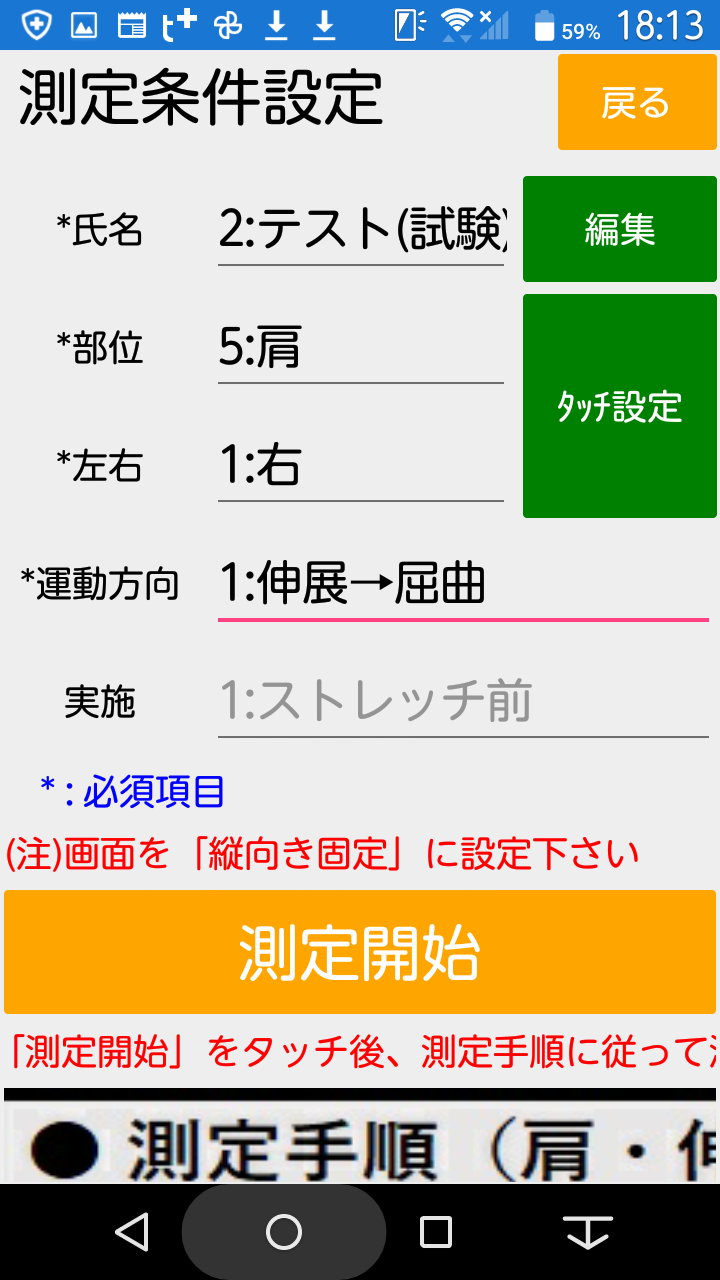
Task: Open タッチ設定 touch settings
Action: [x=619, y=406]
